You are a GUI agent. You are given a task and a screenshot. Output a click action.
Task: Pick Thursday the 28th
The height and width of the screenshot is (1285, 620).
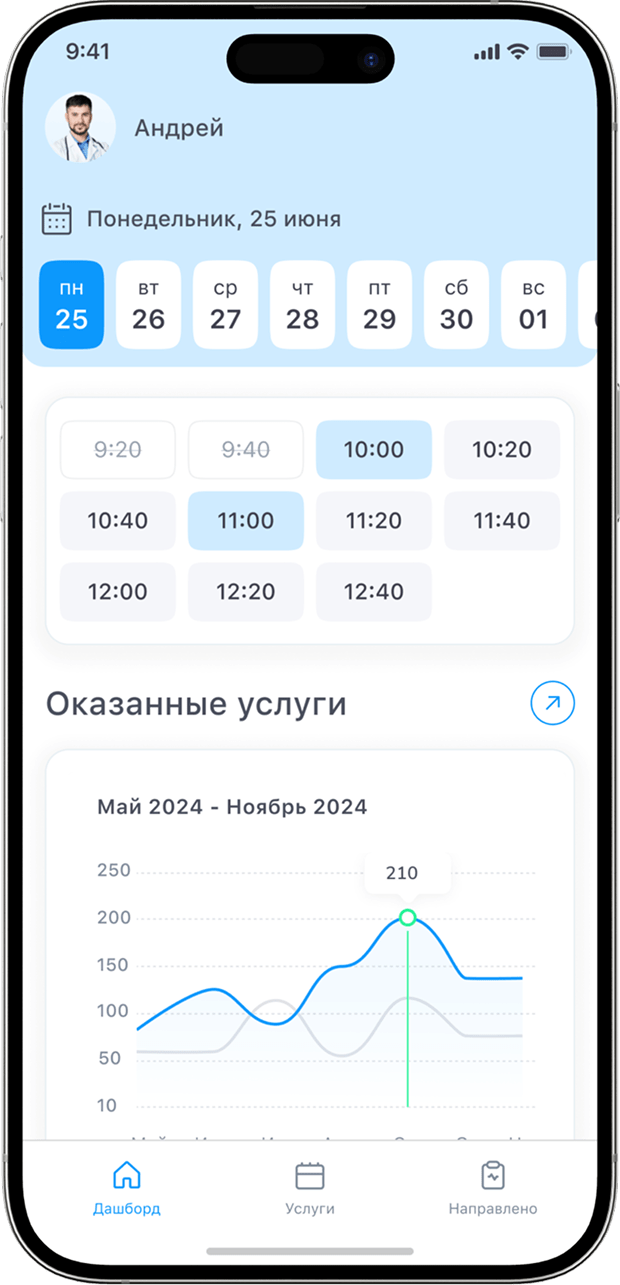tap(302, 305)
